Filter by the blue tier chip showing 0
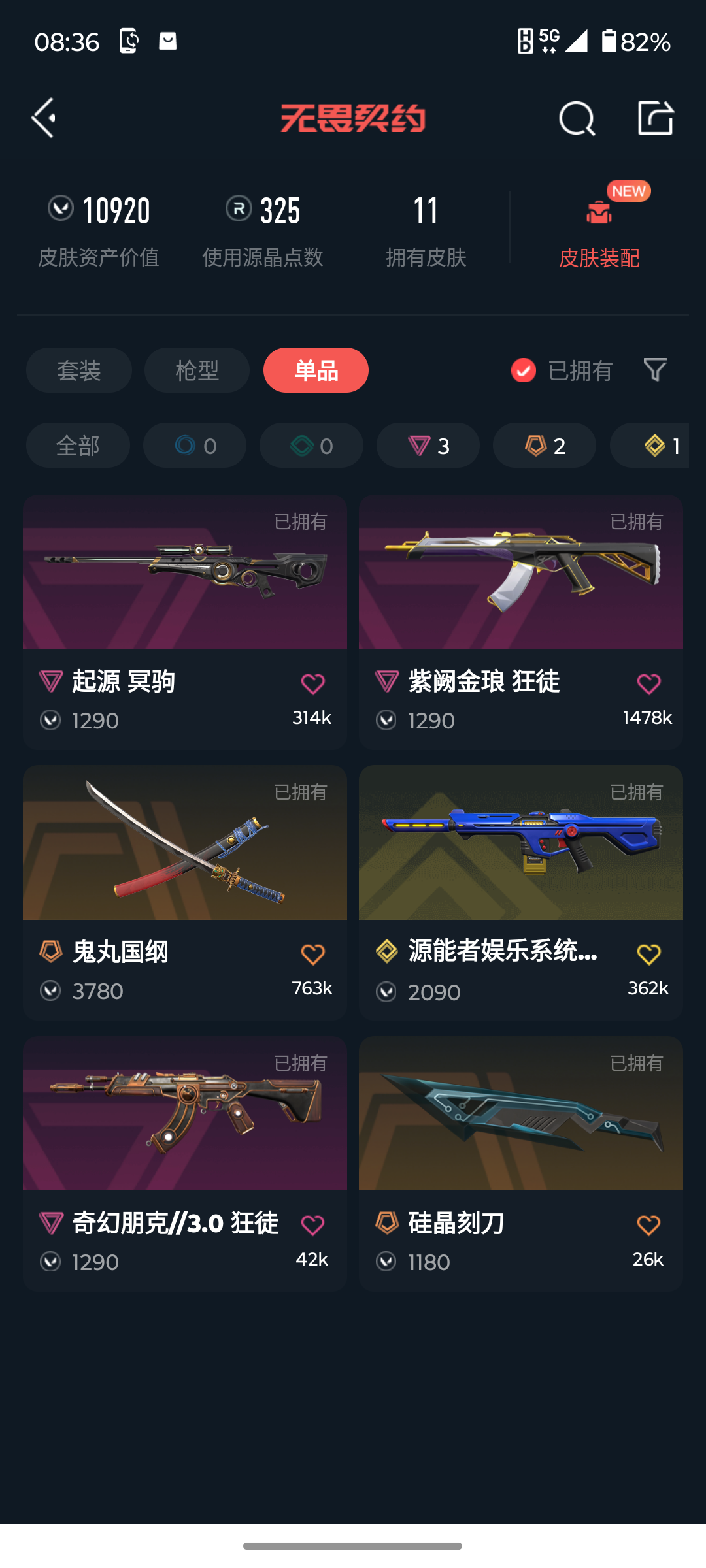Image resolution: width=706 pixels, height=1568 pixels. click(195, 446)
